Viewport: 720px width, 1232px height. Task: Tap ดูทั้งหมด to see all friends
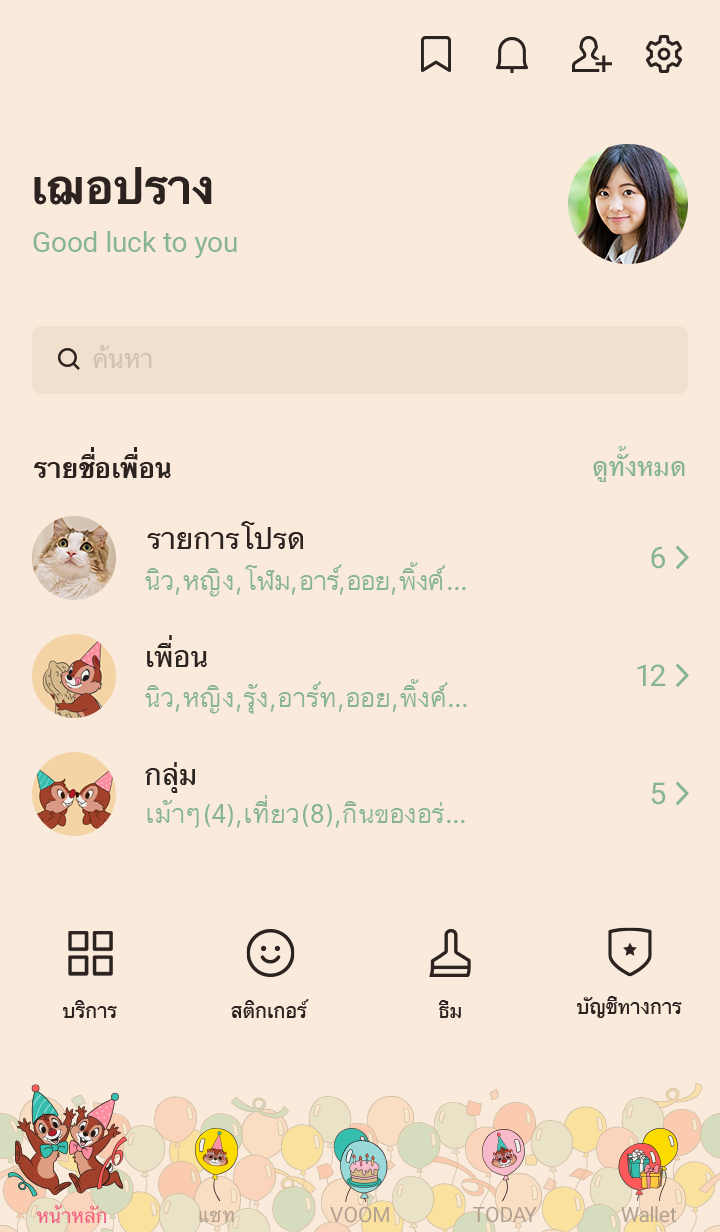tap(638, 468)
